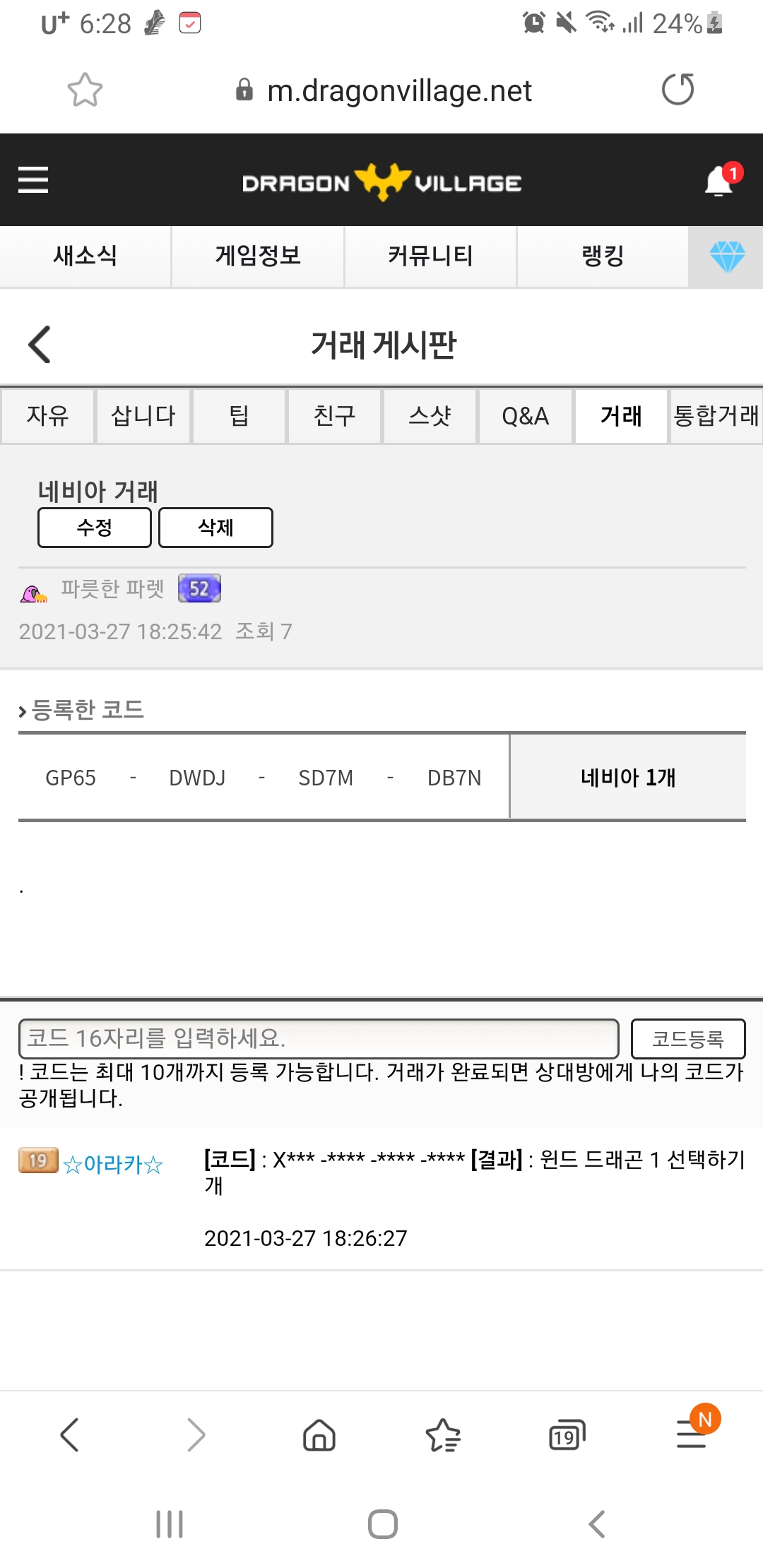Delete the post with 삭제

(215, 528)
